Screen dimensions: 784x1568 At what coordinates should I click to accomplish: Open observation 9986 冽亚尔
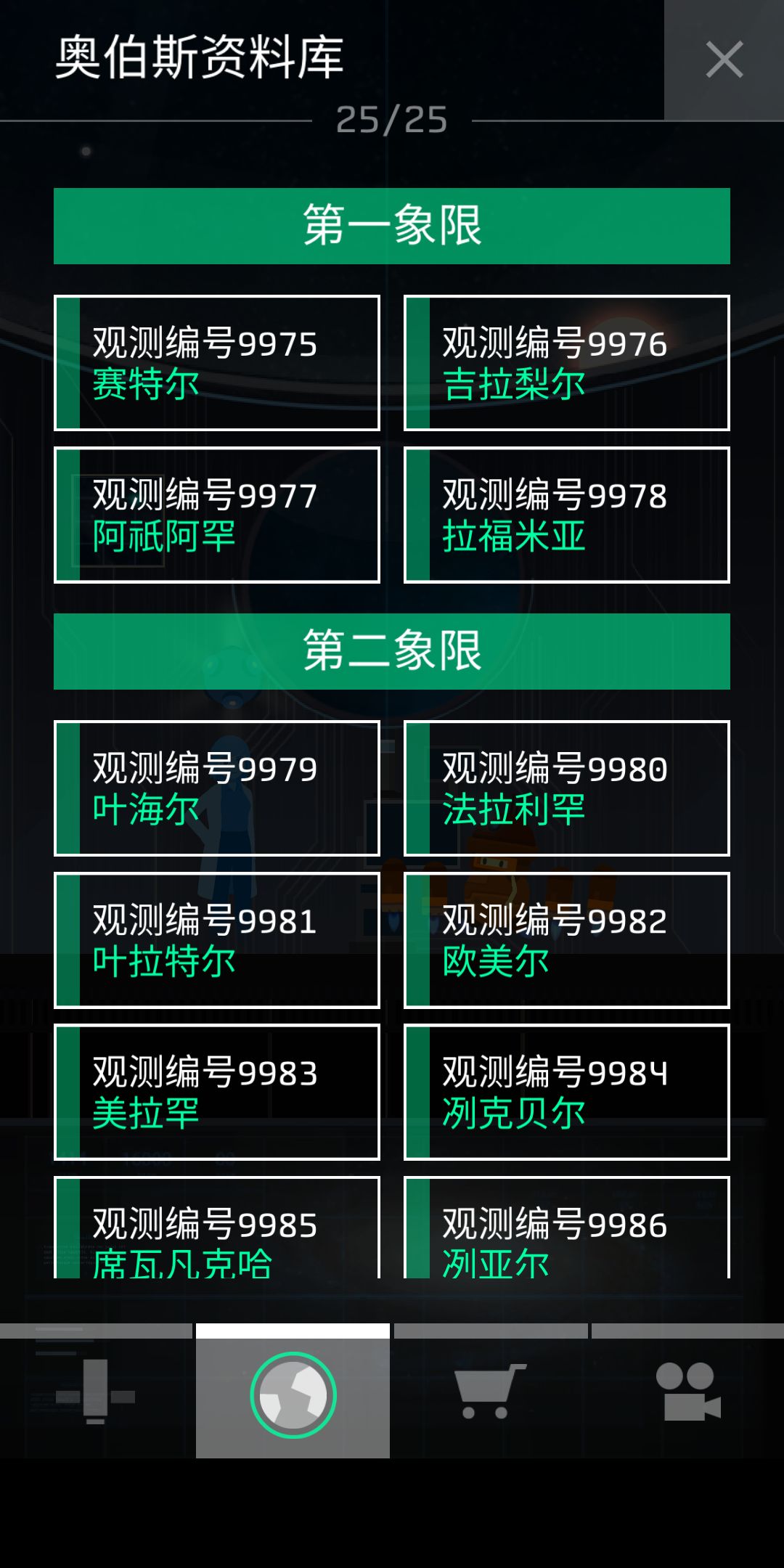tap(568, 1234)
